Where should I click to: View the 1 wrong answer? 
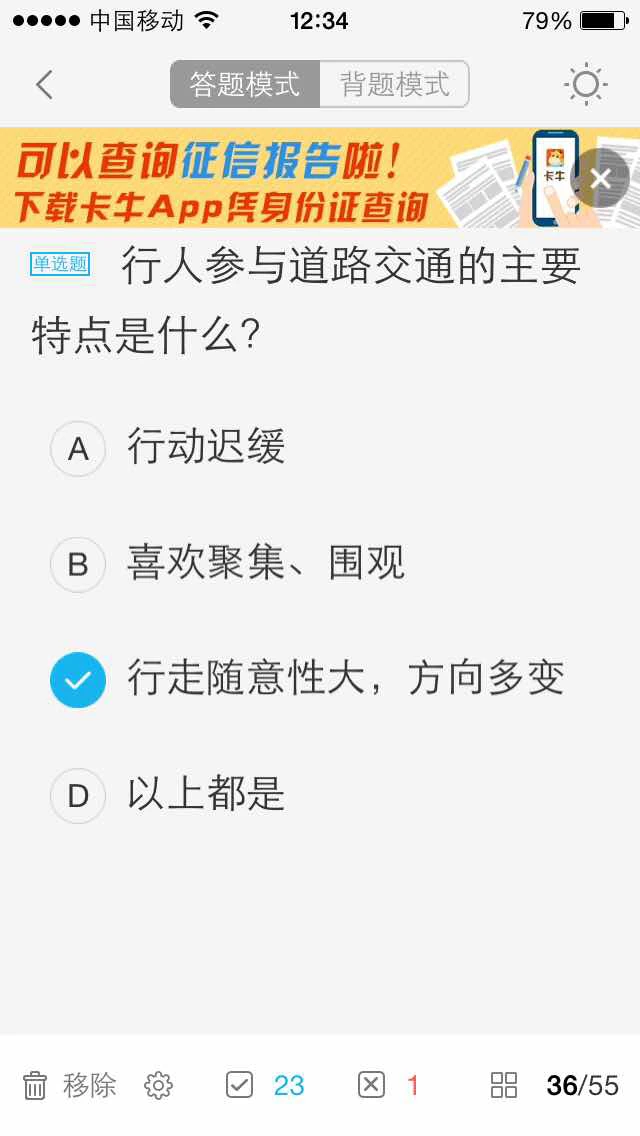390,1085
